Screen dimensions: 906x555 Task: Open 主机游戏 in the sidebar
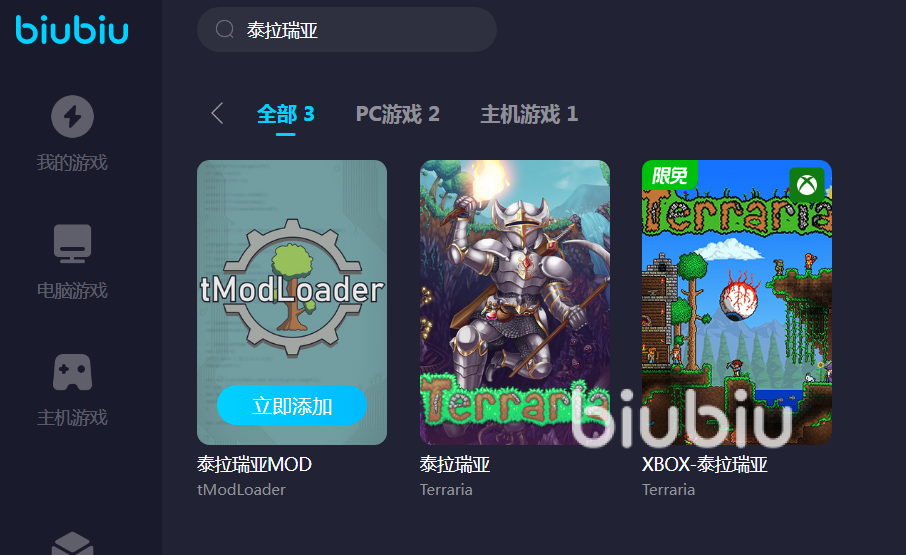pos(72,389)
